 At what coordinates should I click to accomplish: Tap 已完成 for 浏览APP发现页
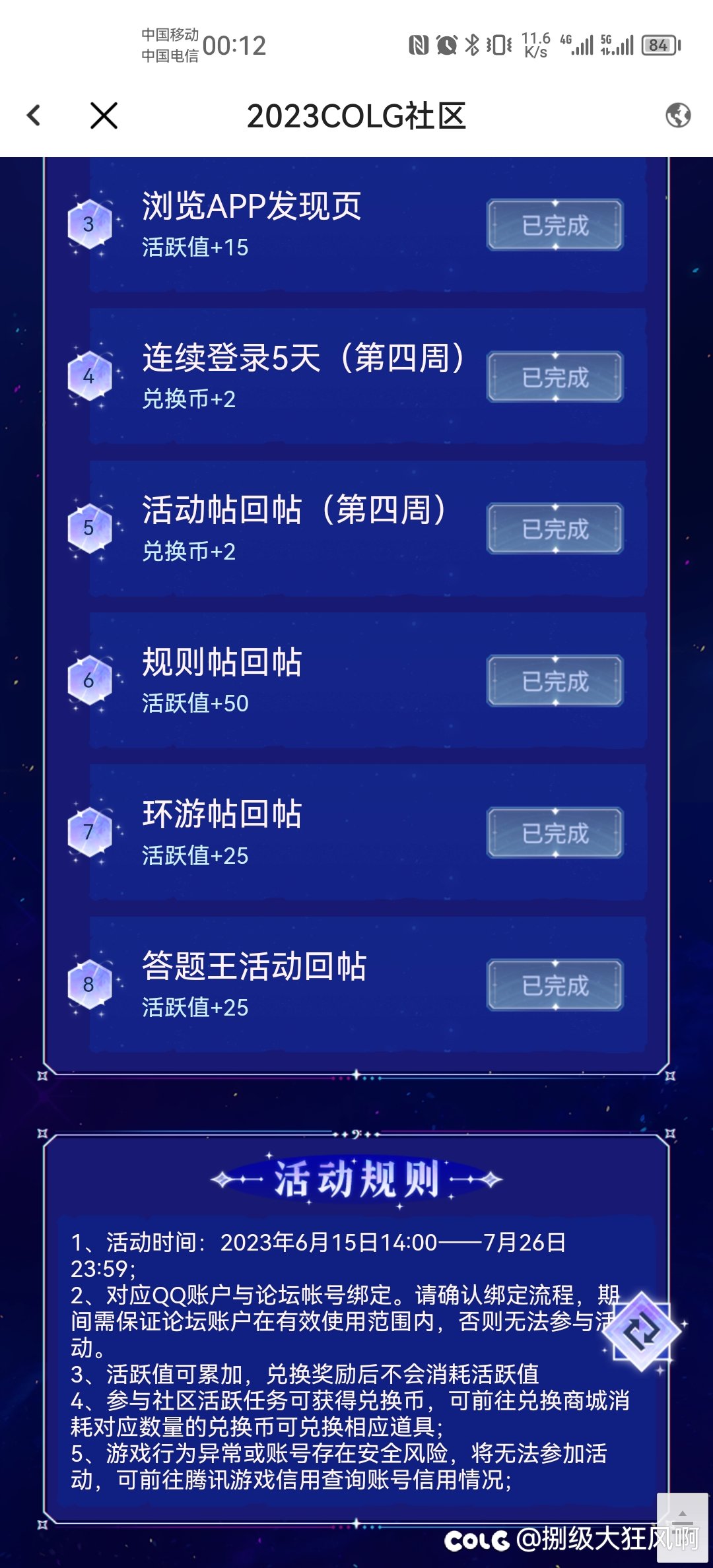pyautogui.click(x=555, y=226)
